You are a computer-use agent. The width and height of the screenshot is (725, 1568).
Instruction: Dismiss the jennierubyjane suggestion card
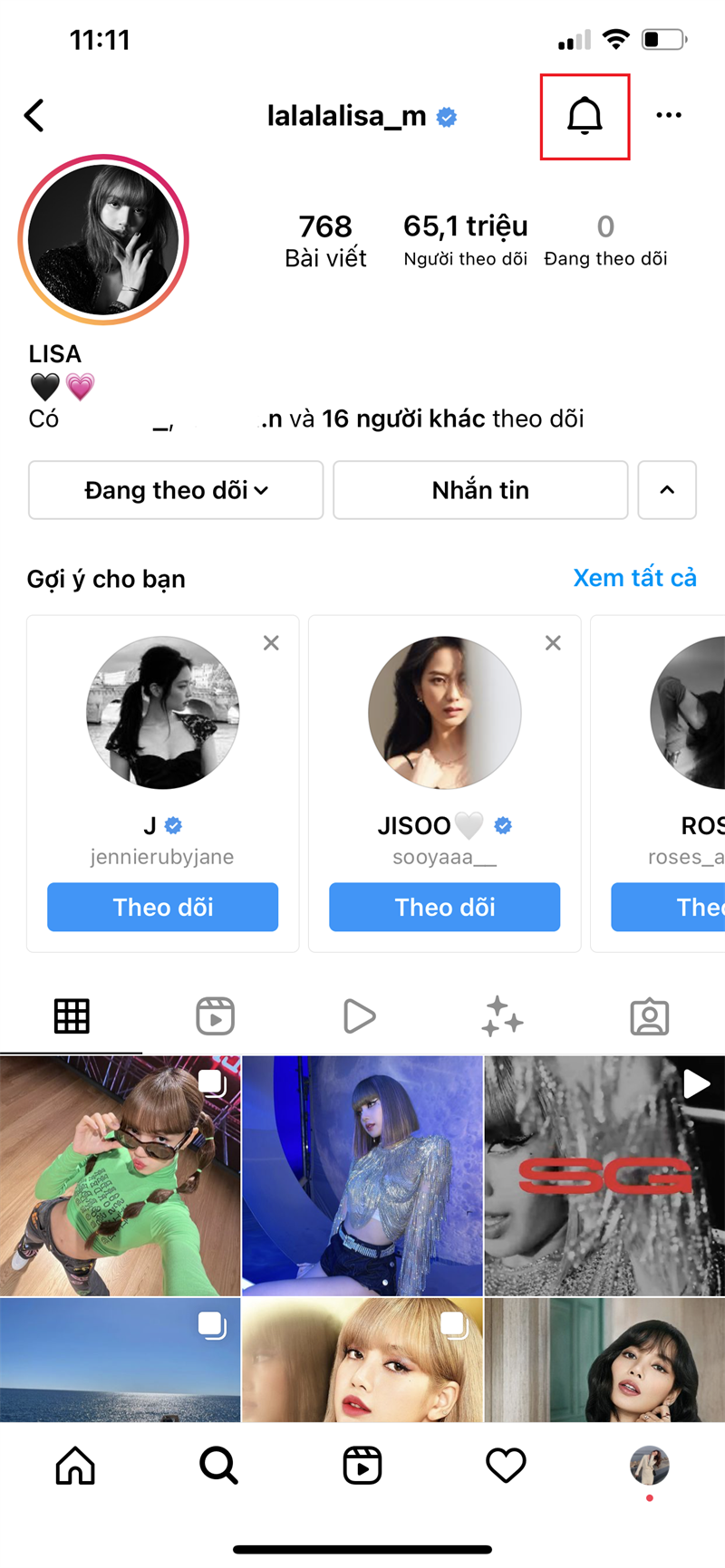tap(271, 642)
